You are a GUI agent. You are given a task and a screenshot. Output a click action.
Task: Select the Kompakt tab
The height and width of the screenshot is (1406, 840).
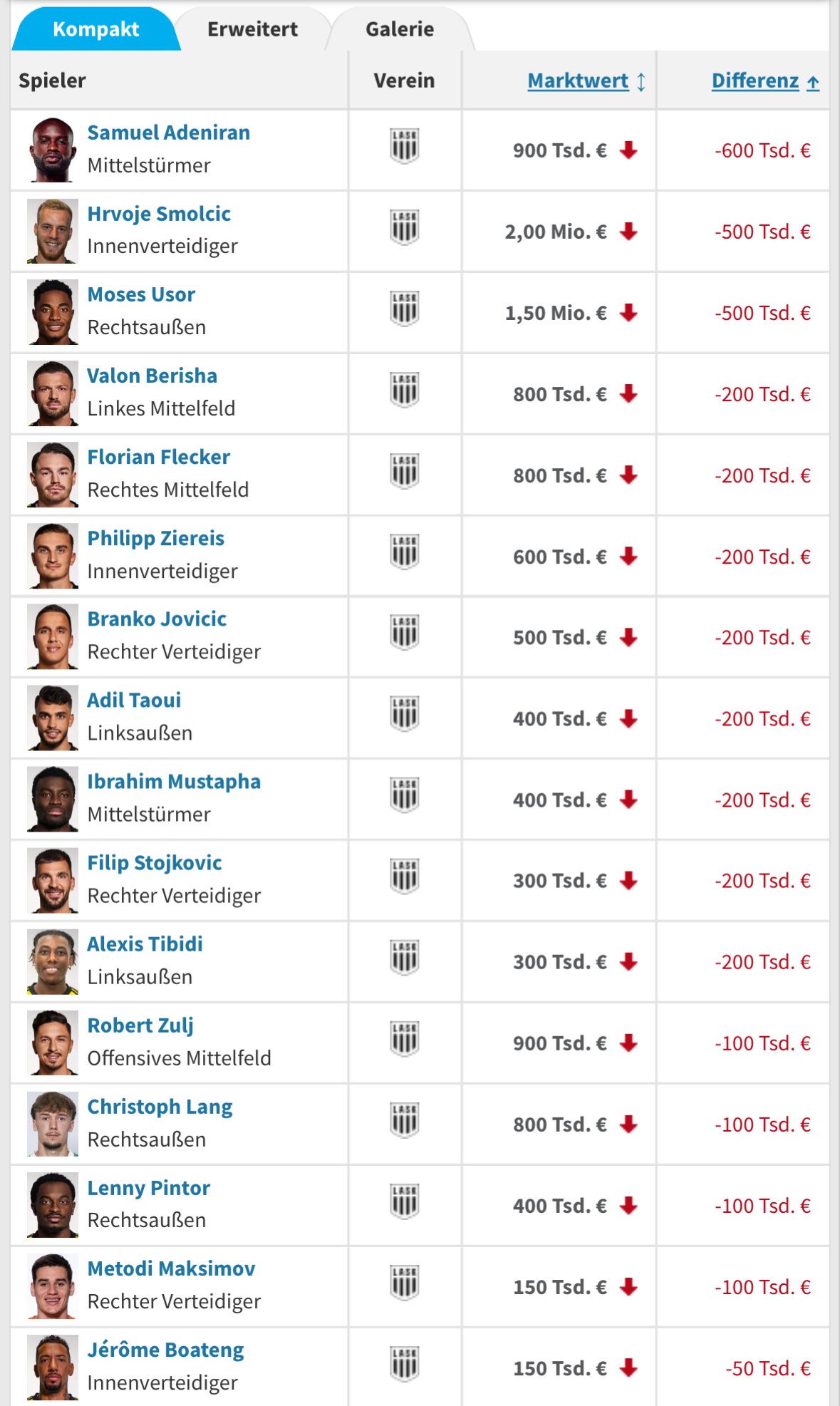coord(95,29)
